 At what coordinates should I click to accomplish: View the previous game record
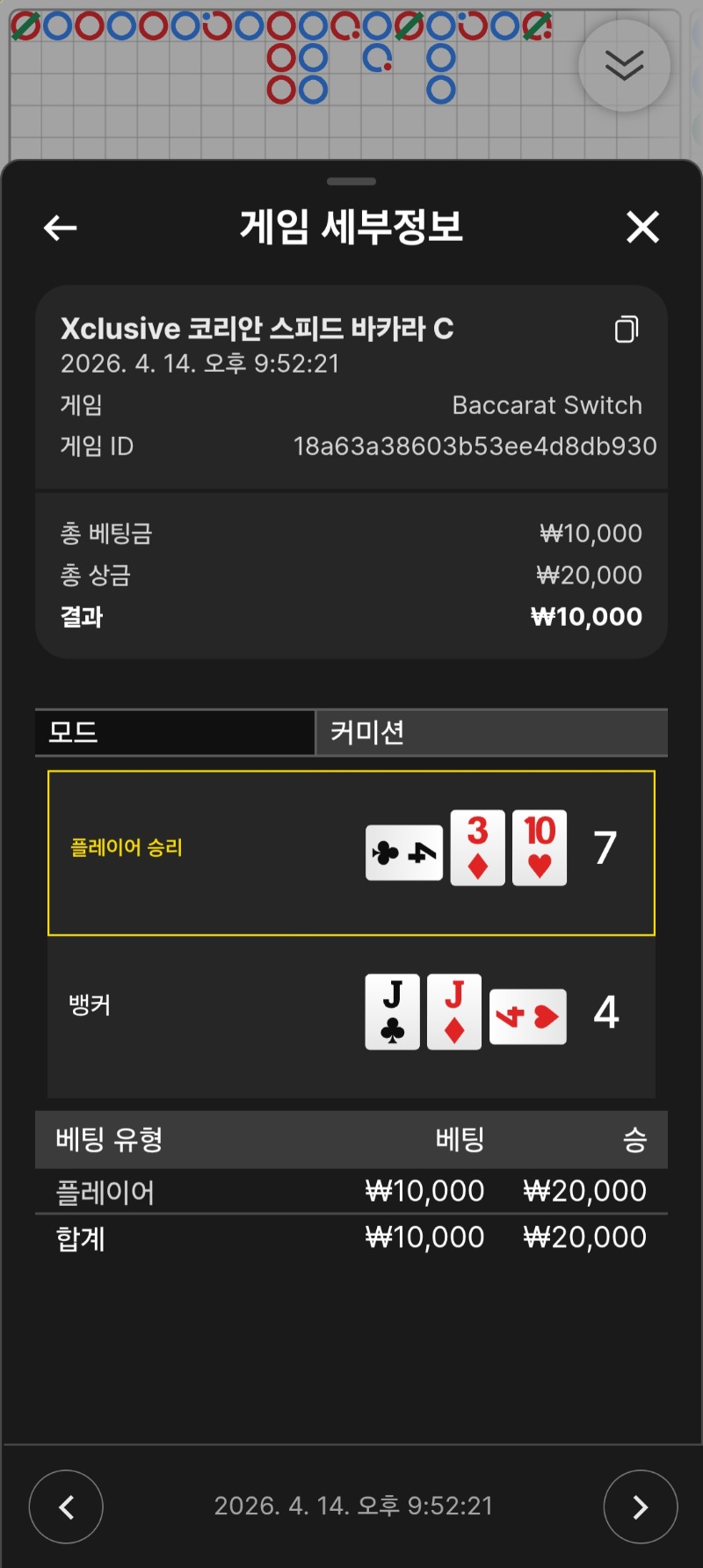click(66, 1506)
